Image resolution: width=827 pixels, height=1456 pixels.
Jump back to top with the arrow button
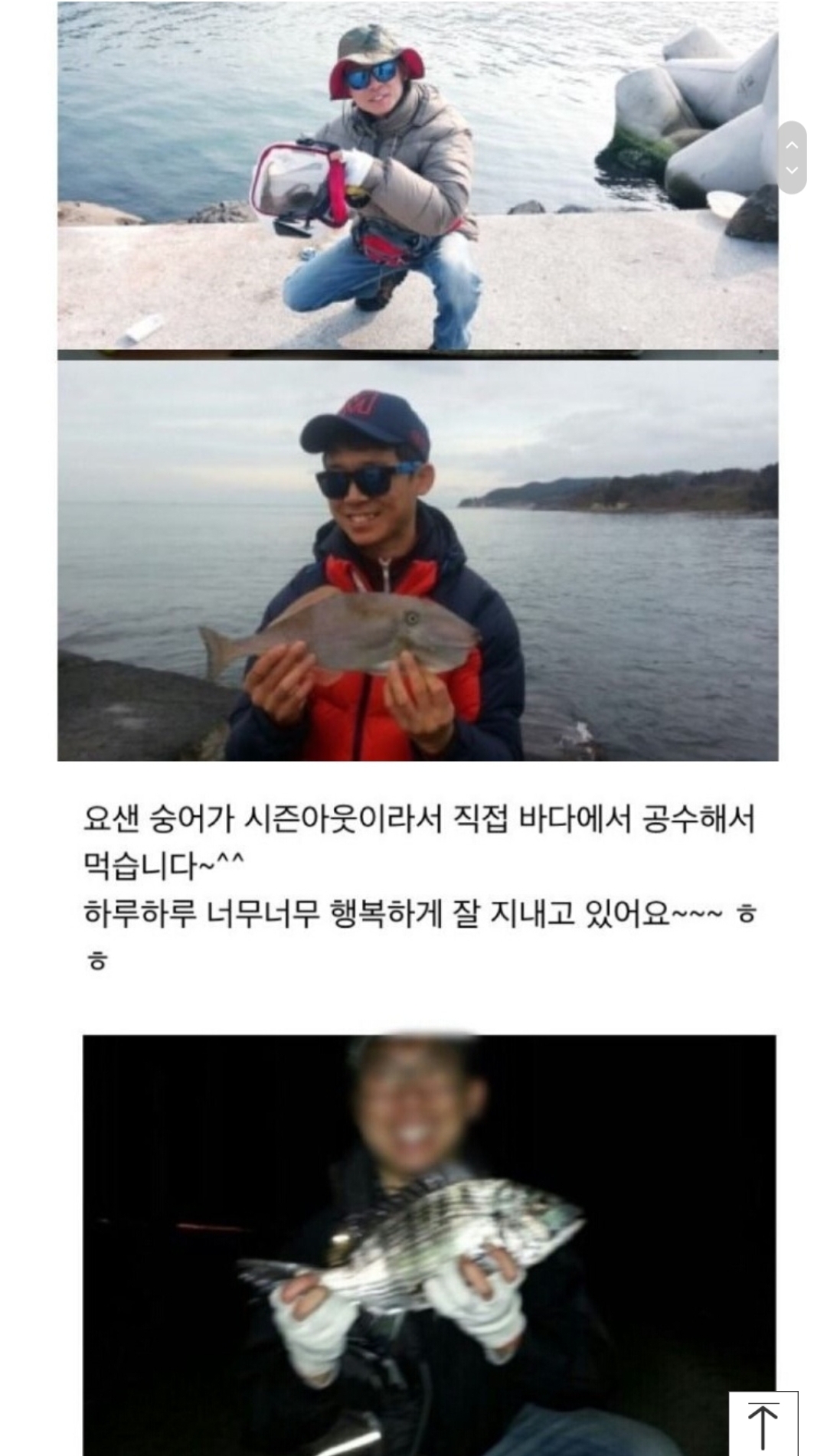coord(763,1423)
